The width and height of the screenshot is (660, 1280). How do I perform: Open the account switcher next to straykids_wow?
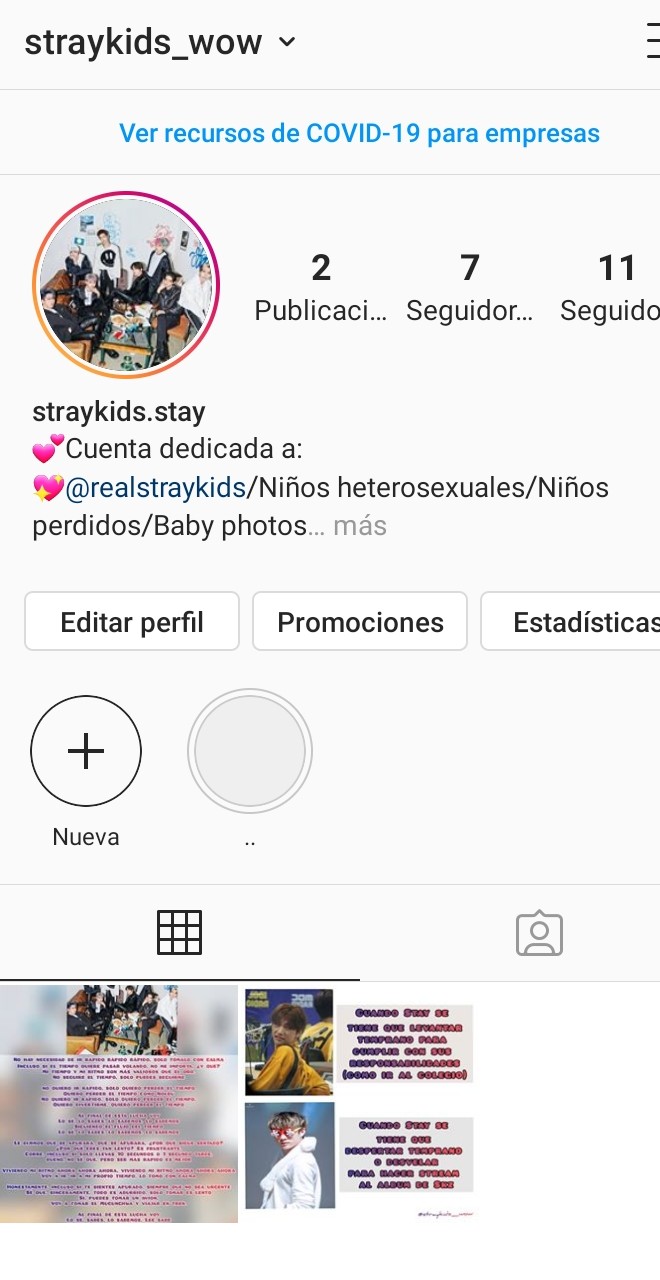click(287, 42)
